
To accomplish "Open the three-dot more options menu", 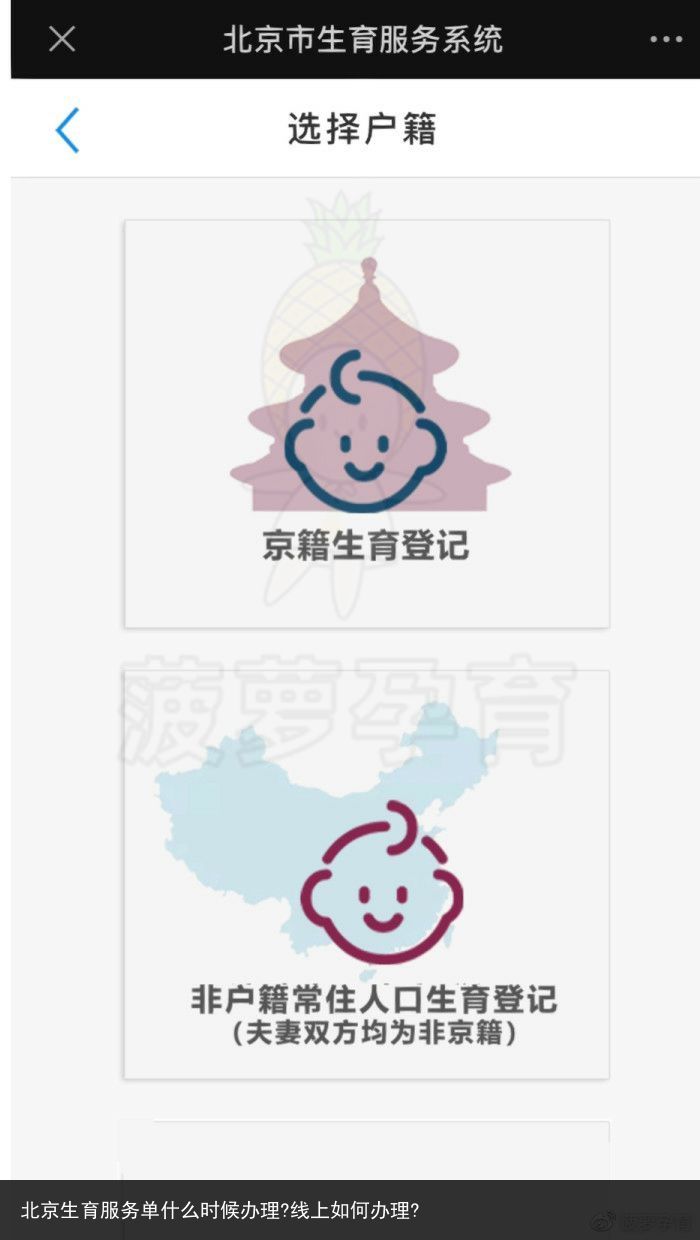I will [666, 40].
